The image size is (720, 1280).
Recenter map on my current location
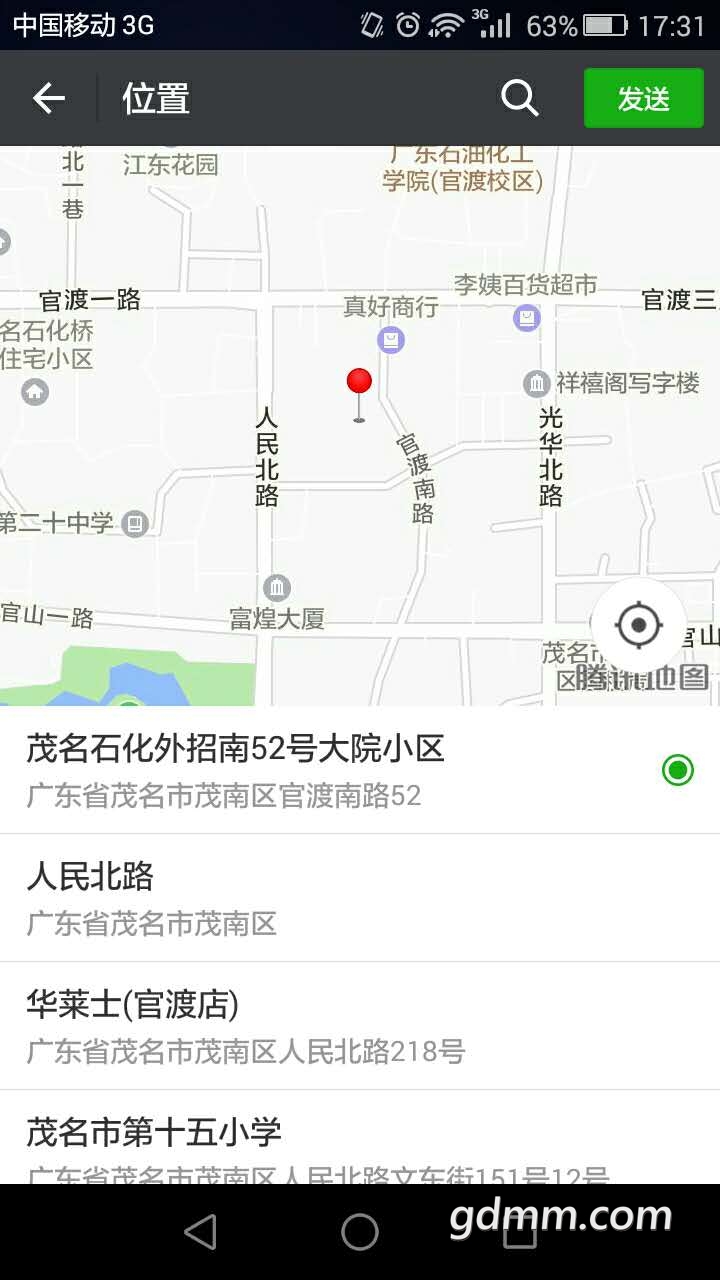(639, 626)
